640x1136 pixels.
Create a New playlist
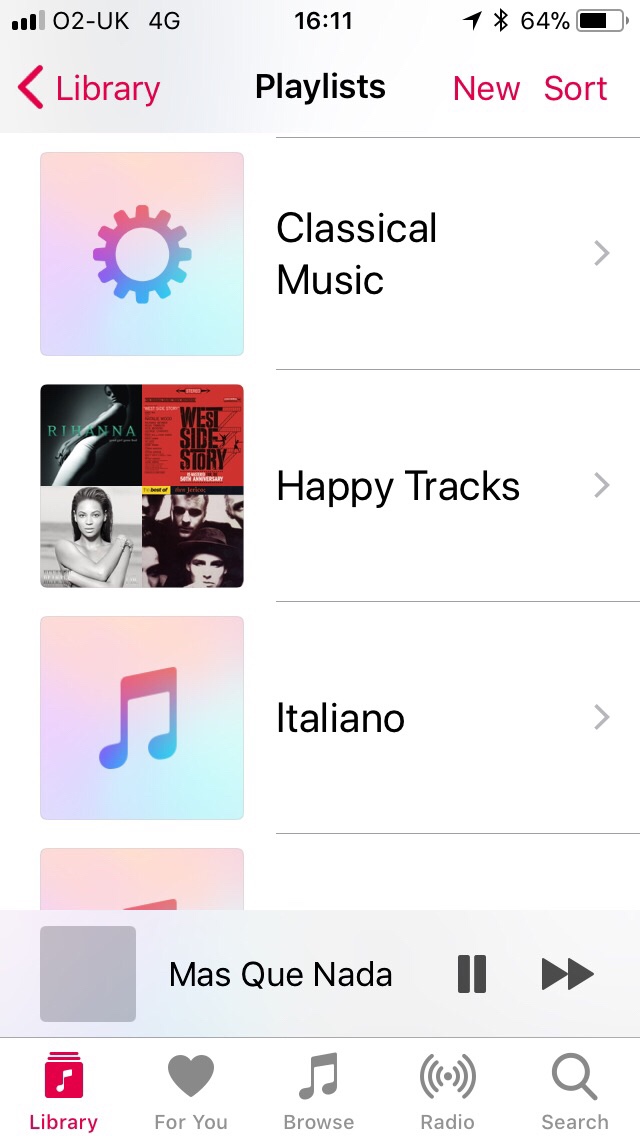pyautogui.click(x=486, y=88)
